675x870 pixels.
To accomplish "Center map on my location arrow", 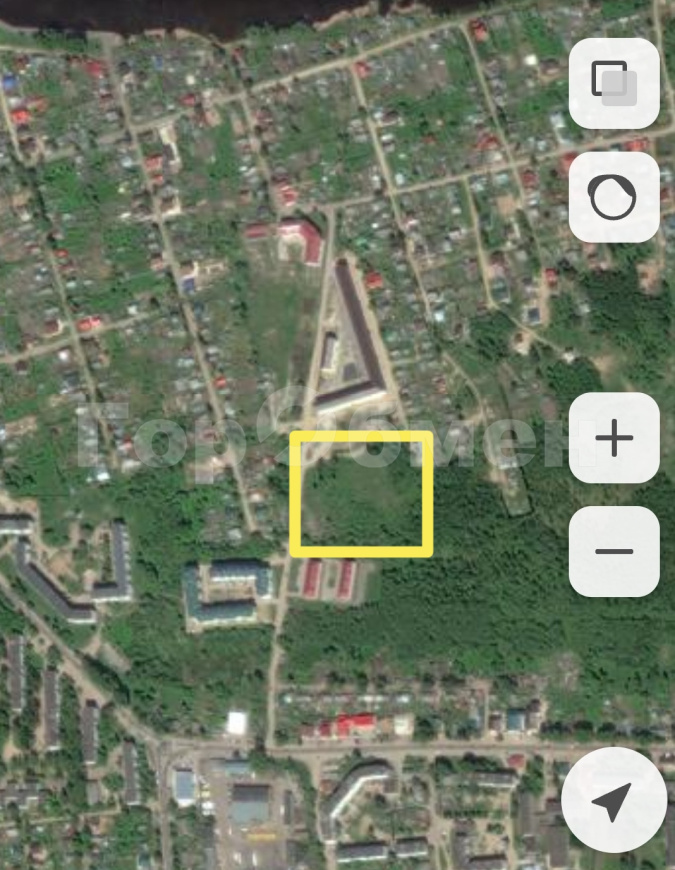I will (x=613, y=800).
